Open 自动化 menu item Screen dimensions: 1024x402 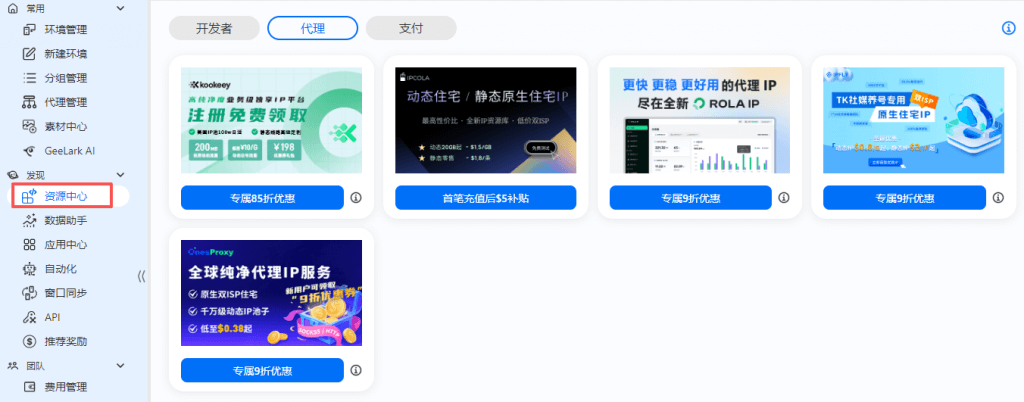(60, 269)
